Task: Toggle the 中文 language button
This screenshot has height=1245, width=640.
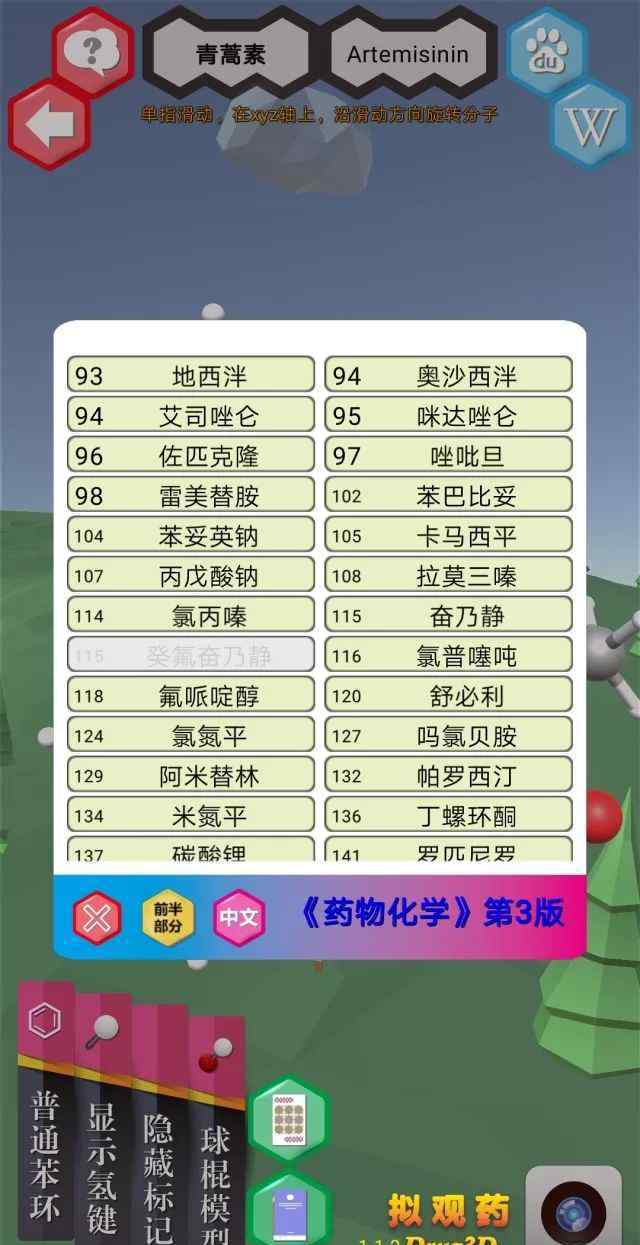Action: [x=239, y=917]
